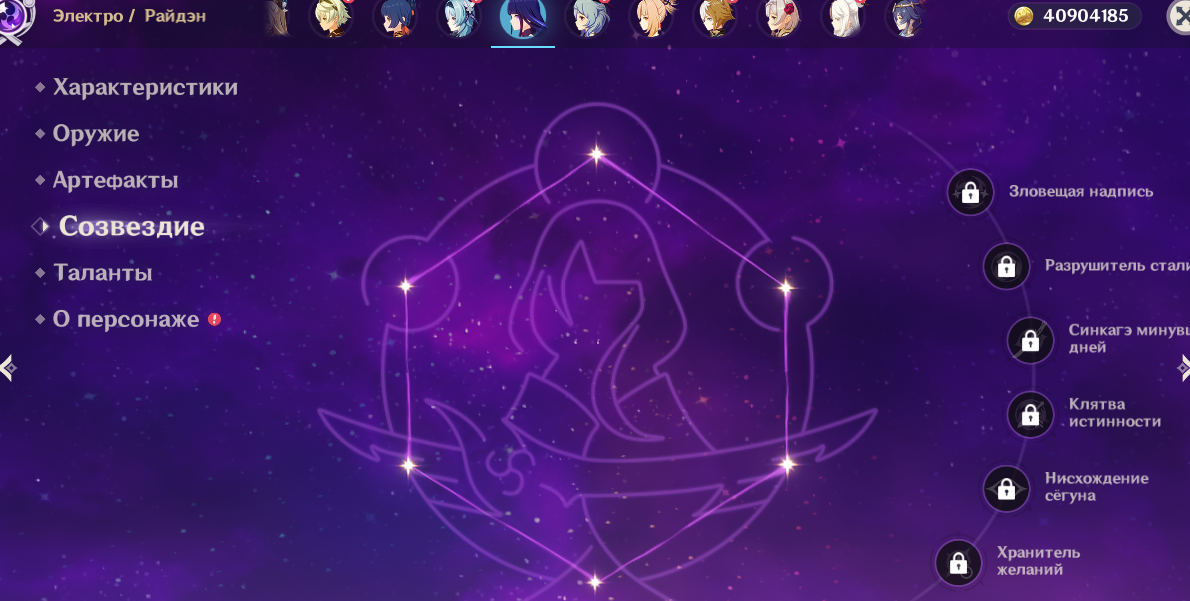View locked constellation Зловещая надпись
The width and height of the screenshot is (1190, 601).
click(970, 192)
